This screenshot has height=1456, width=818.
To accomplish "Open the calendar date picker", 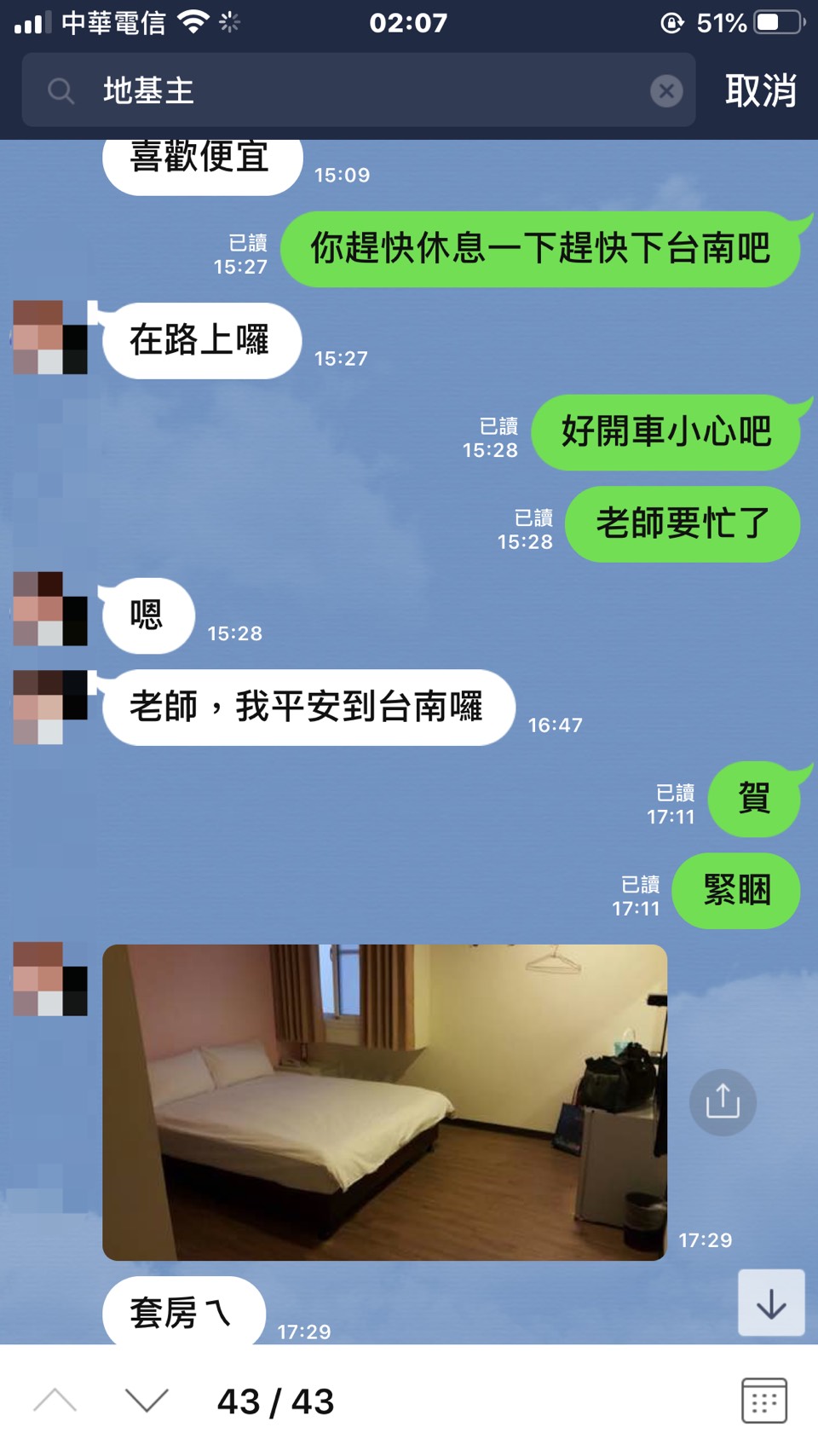I will pyautogui.click(x=763, y=1401).
